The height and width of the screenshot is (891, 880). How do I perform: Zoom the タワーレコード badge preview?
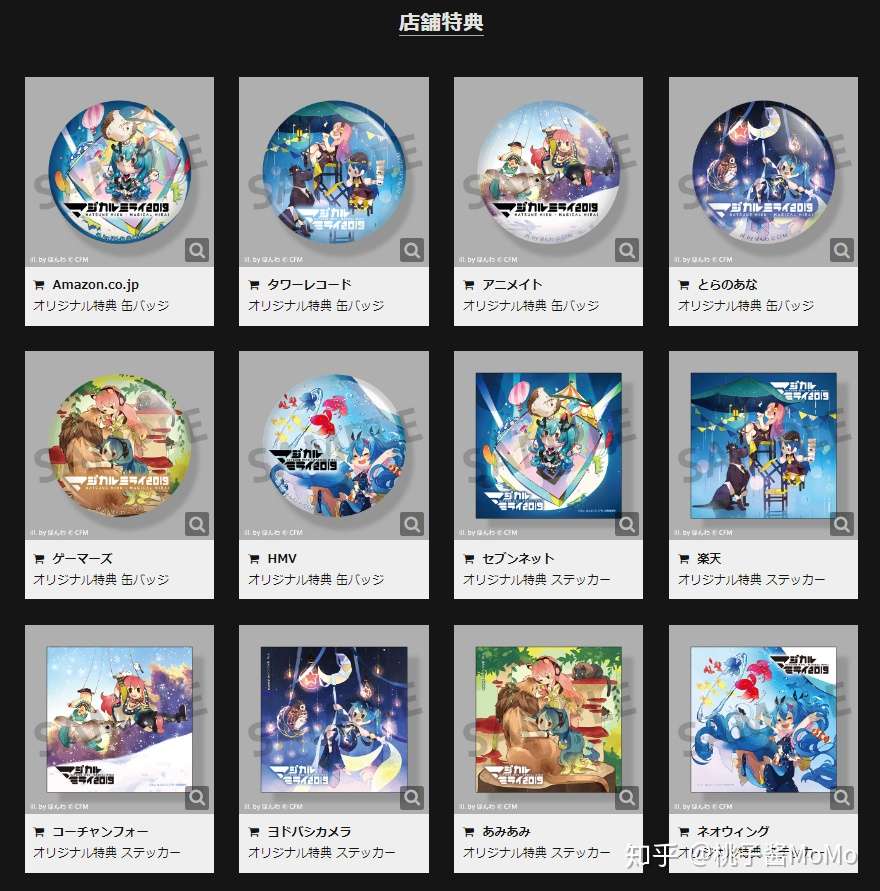(412, 250)
